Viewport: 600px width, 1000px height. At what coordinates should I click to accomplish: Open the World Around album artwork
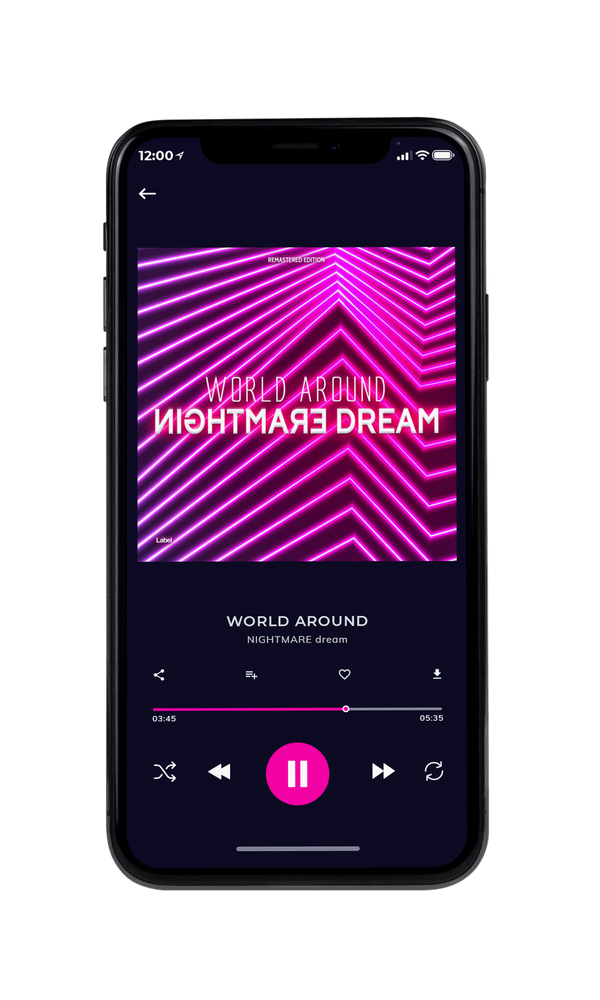[297, 404]
